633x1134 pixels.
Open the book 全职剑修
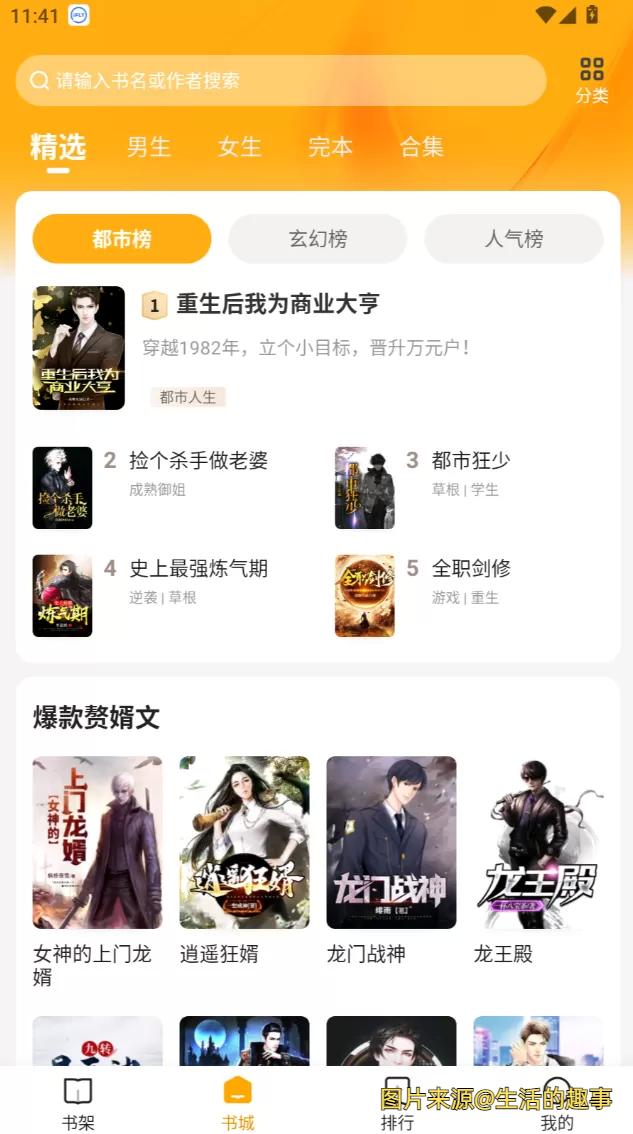(x=471, y=569)
